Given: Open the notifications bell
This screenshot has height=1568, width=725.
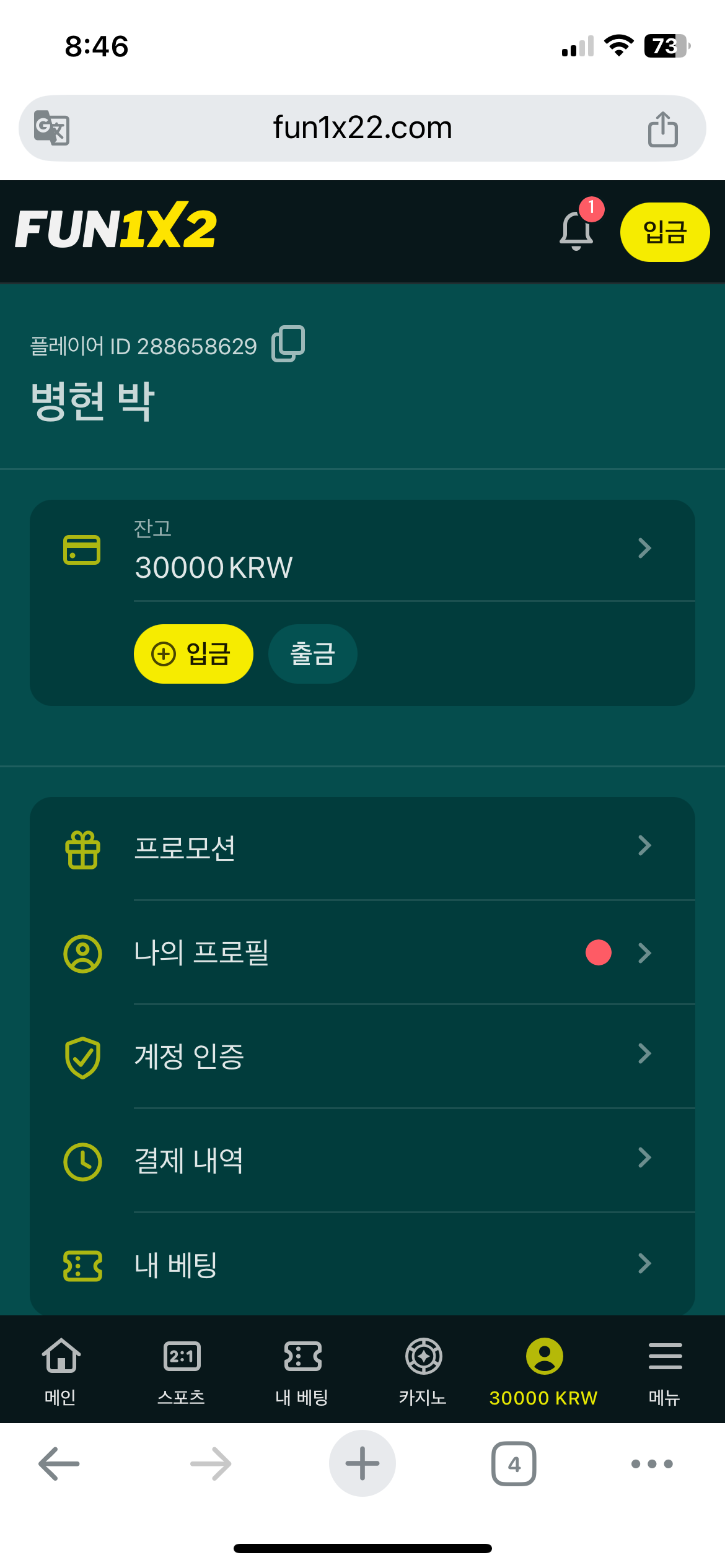Looking at the screenshot, I should (x=576, y=231).
